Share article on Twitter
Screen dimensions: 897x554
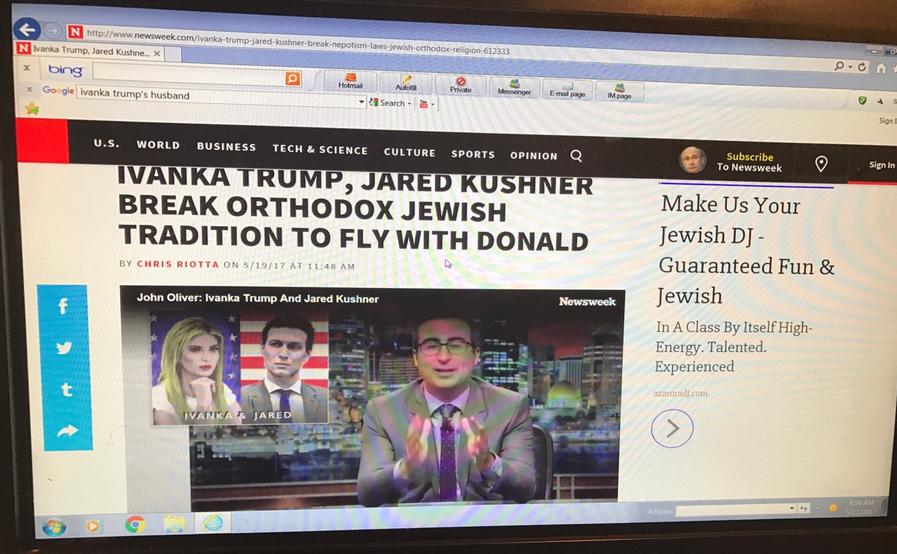click(x=64, y=348)
